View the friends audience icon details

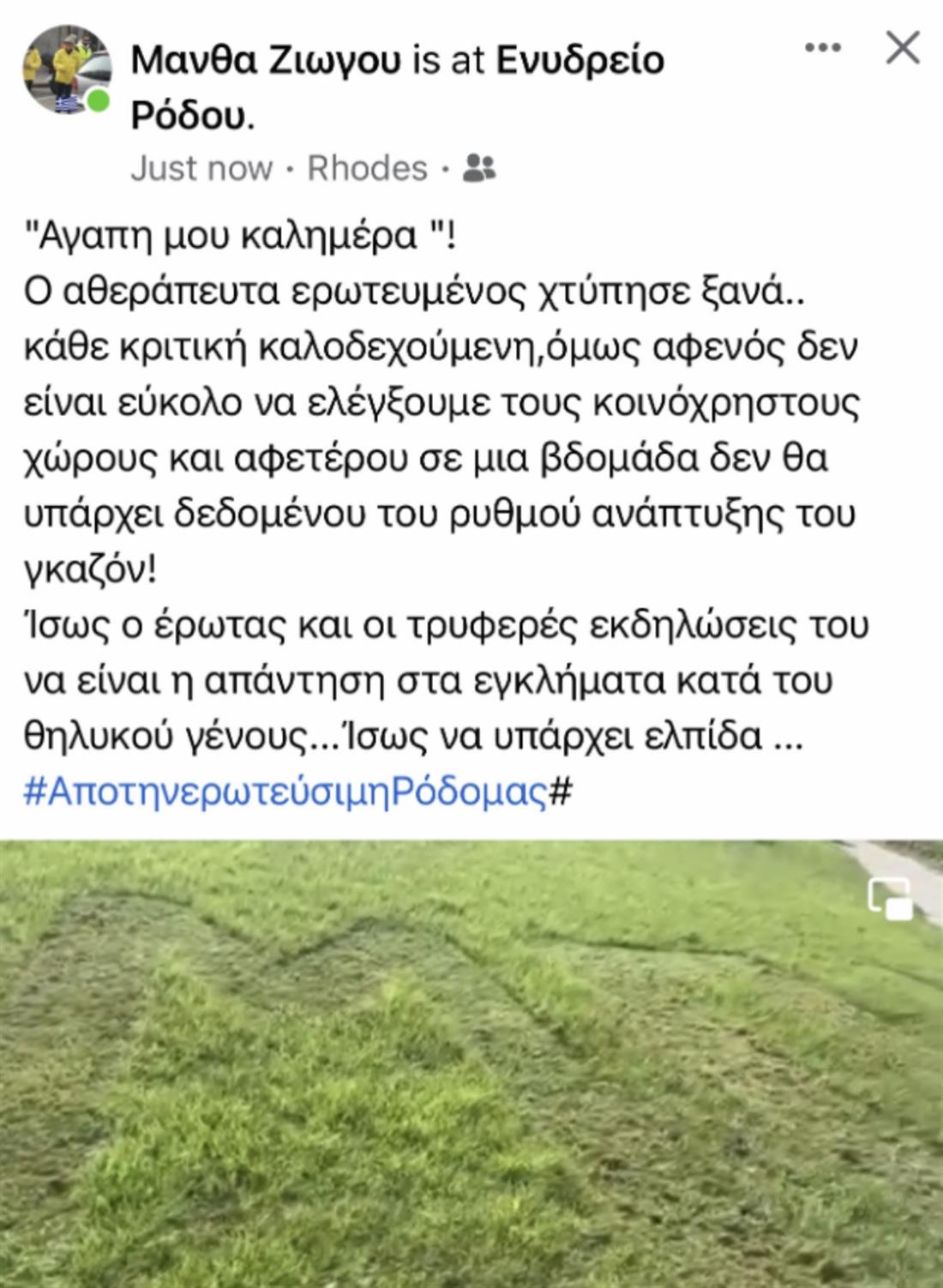(478, 168)
